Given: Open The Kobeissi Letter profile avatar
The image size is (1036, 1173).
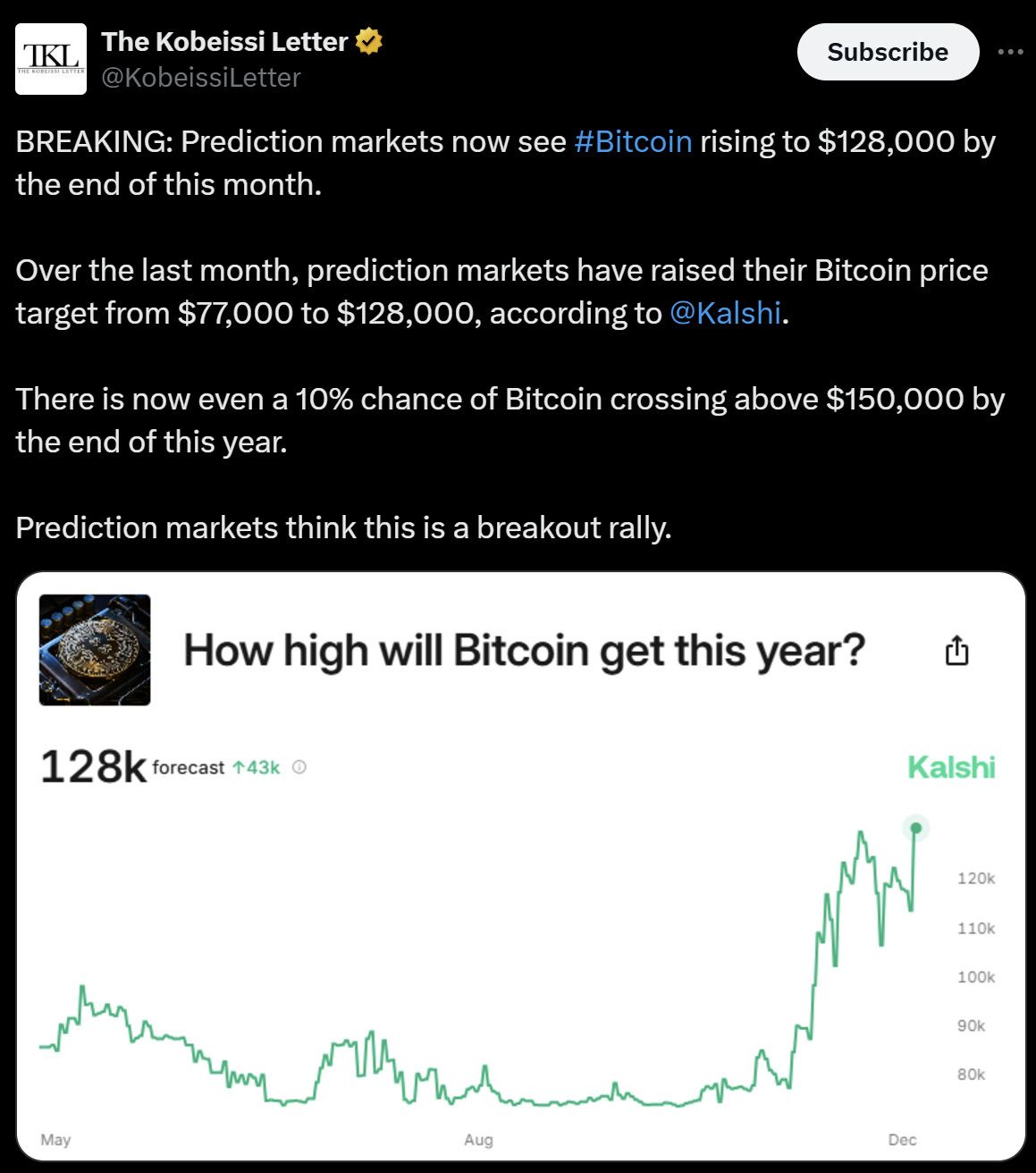Looking at the screenshot, I should [51, 59].
